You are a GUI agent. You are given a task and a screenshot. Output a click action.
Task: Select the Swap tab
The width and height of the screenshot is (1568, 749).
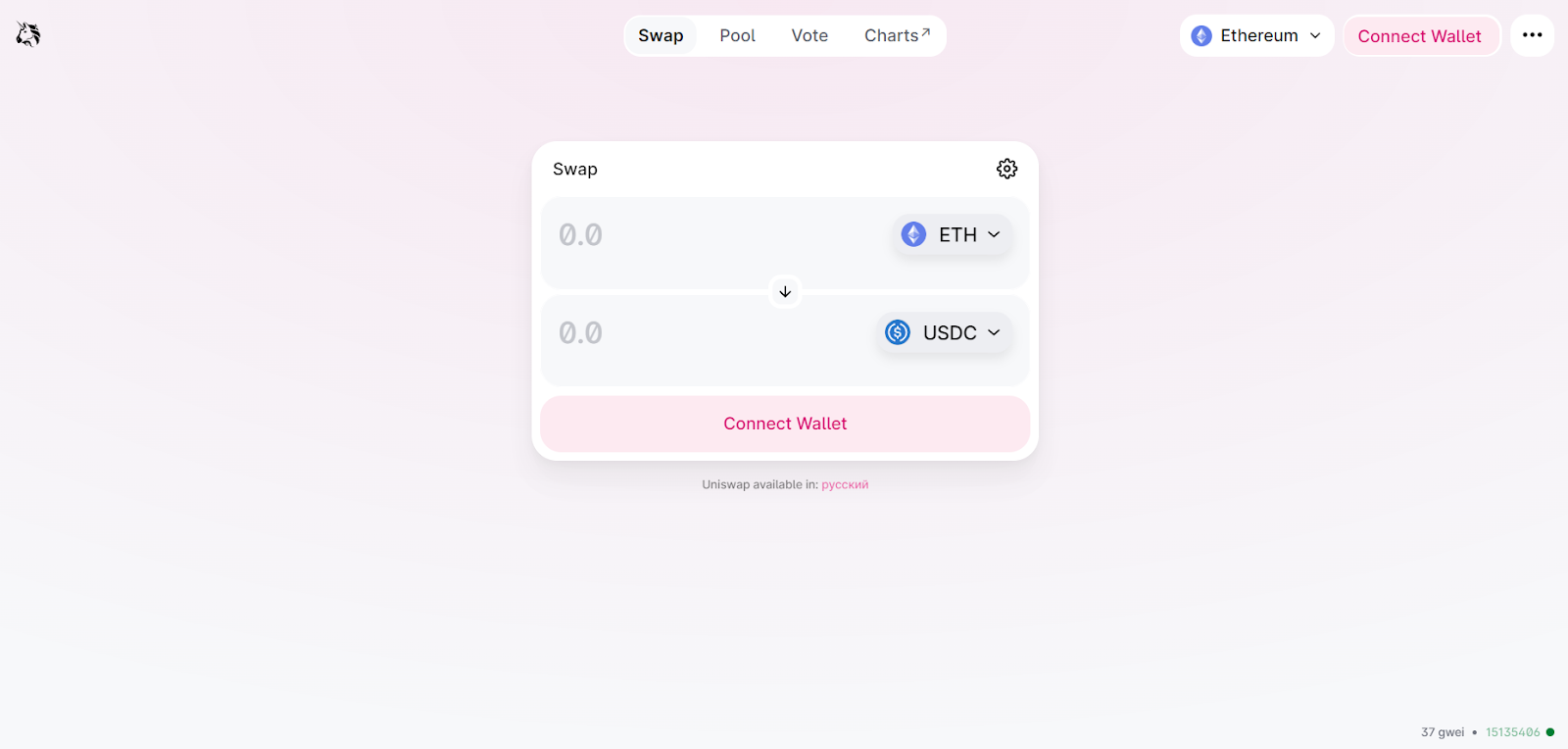coord(661,35)
